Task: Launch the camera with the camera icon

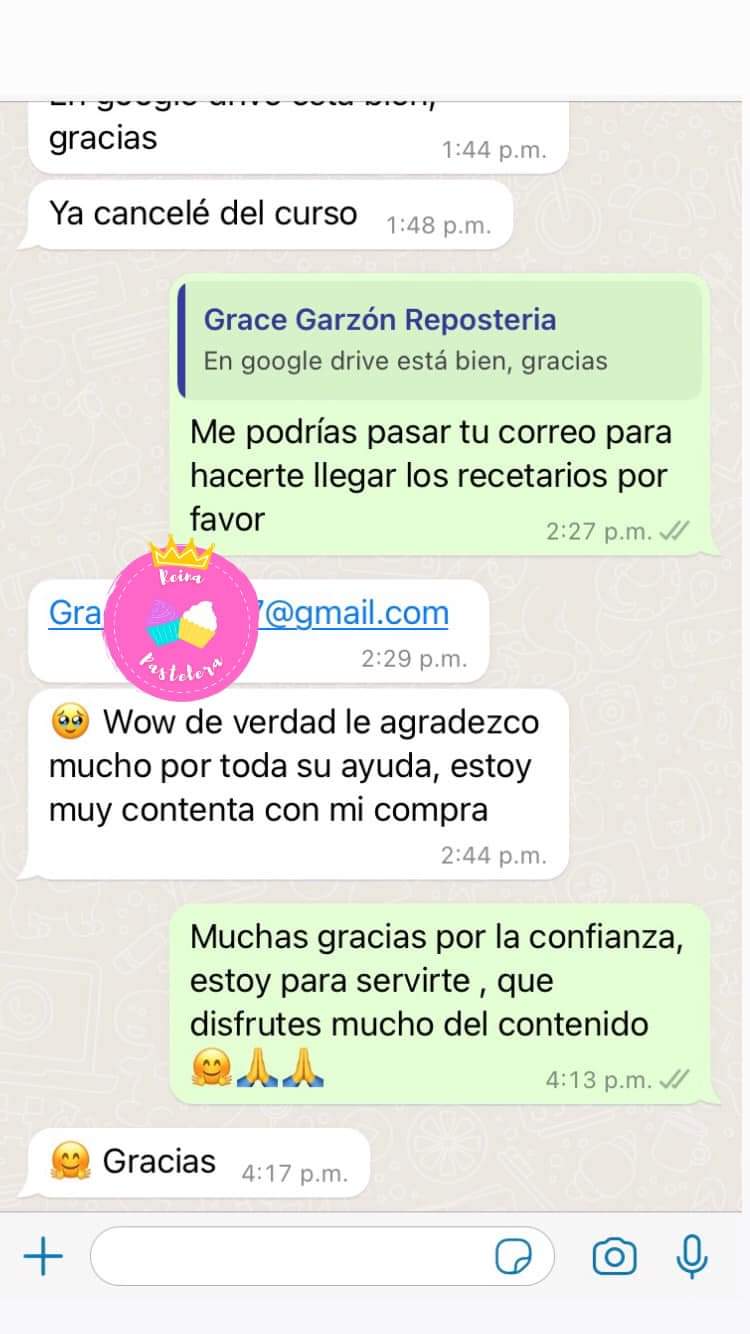Action: pyautogui.click(x=615, y=1255)
